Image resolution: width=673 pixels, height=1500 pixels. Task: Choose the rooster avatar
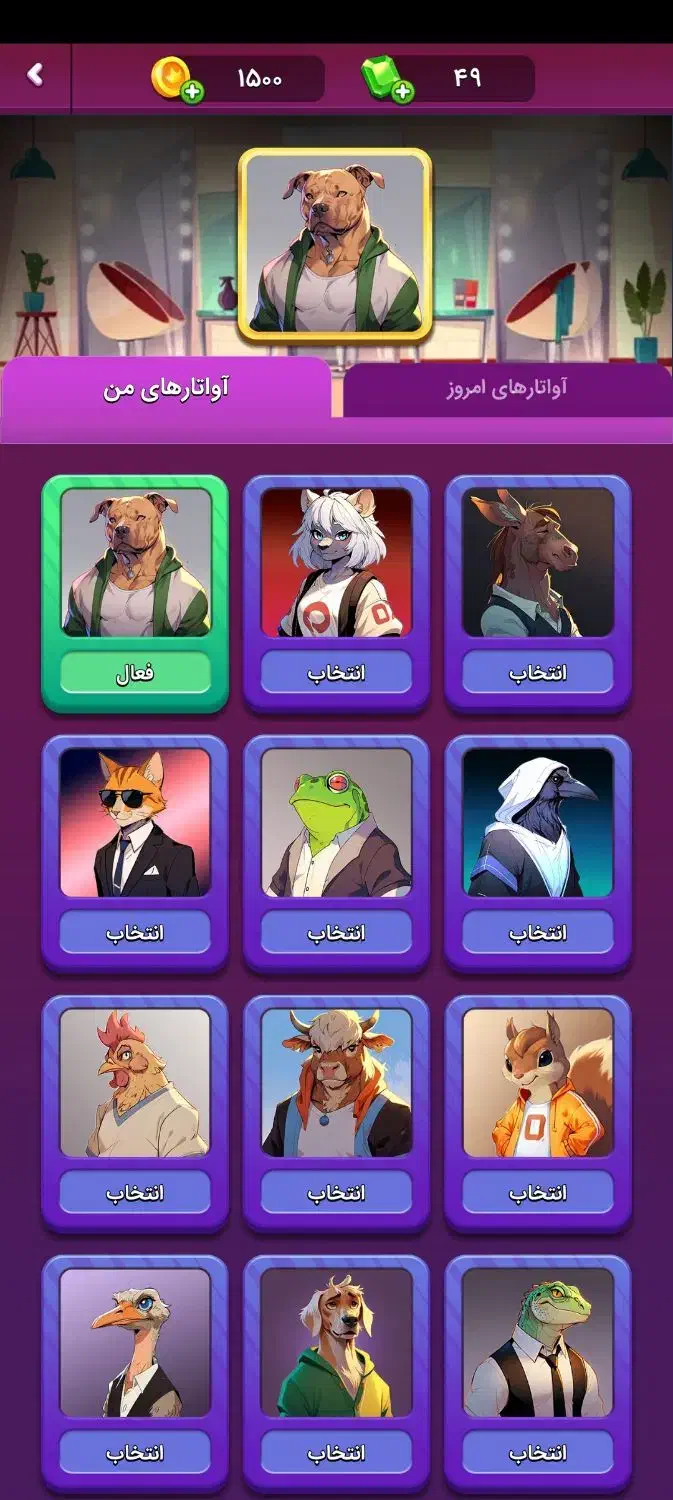tap(135, 1193)
